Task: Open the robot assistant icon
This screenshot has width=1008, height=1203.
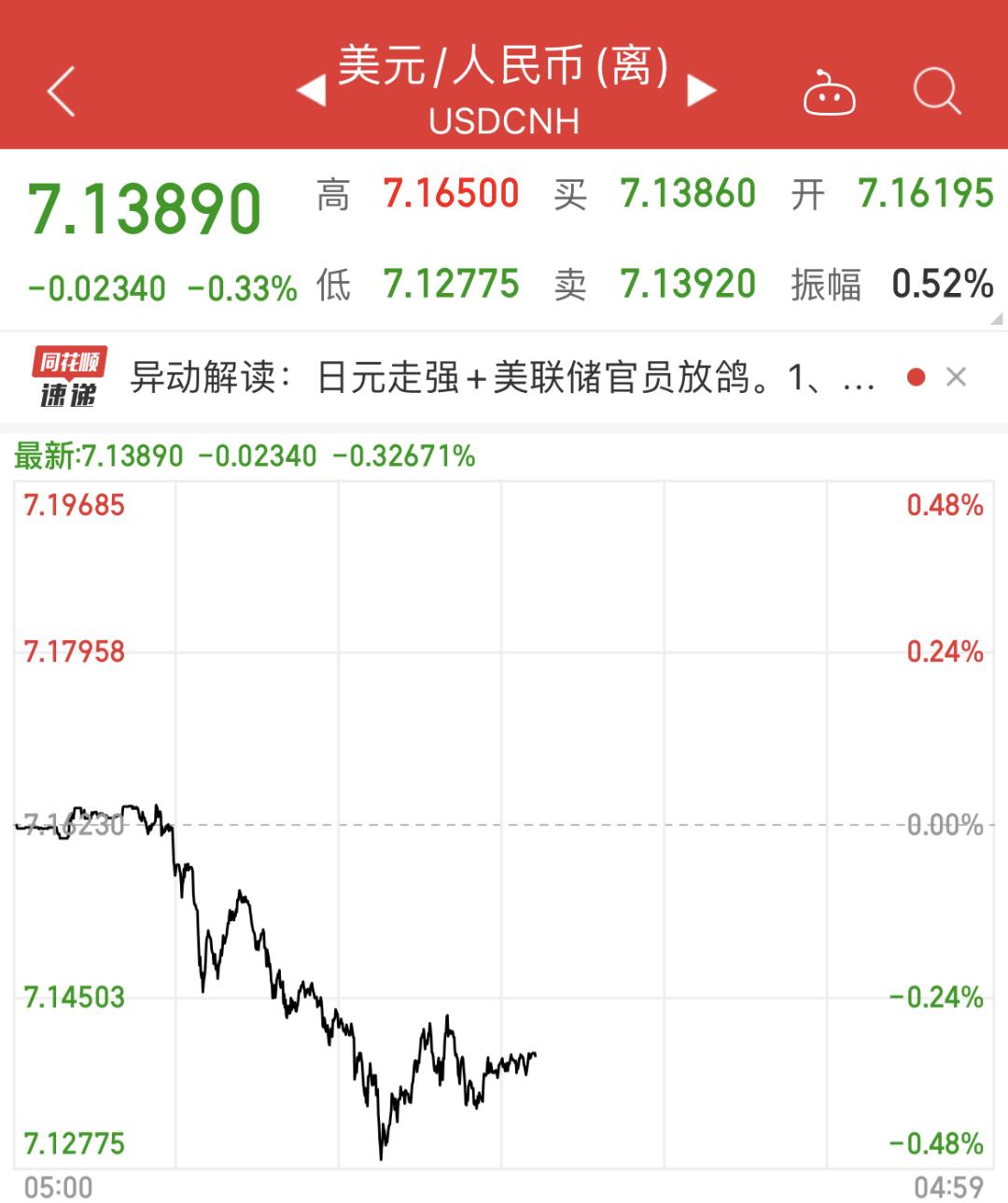Action: pyautogui.click(x=830, y=92)
